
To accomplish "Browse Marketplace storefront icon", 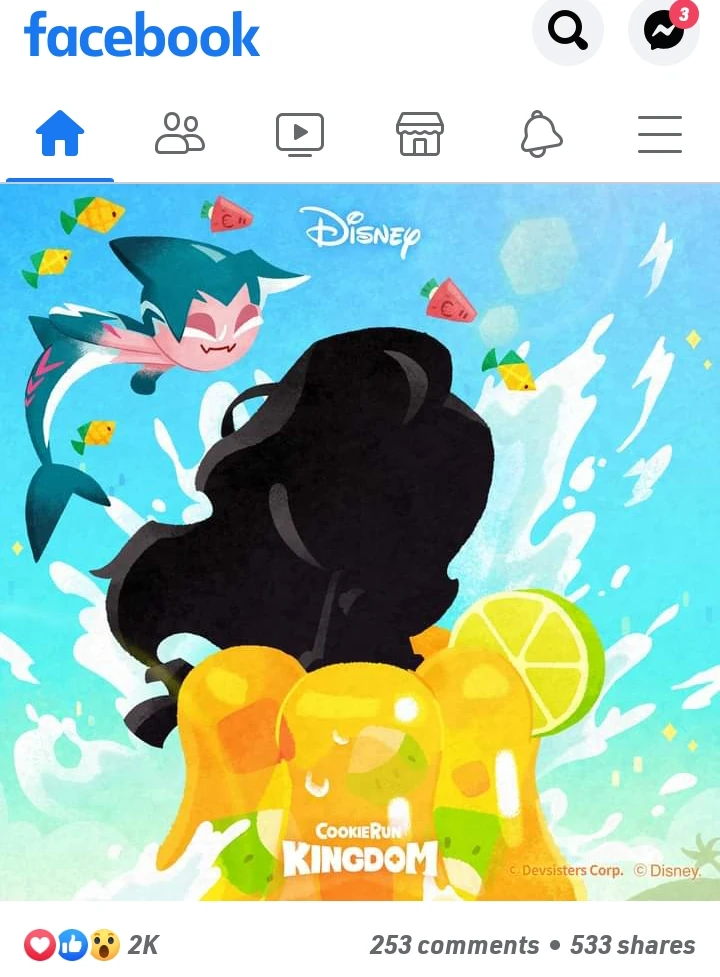I will click(419, 133).
